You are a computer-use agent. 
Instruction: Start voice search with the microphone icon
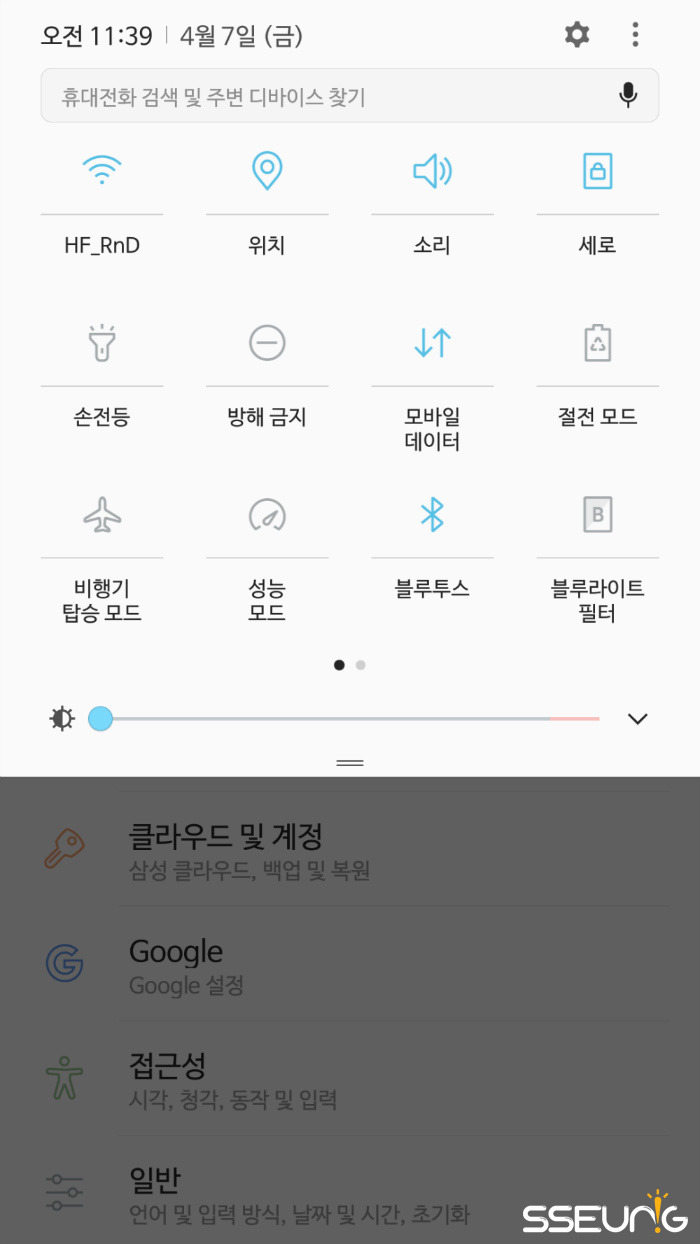(x=628, y=96)
